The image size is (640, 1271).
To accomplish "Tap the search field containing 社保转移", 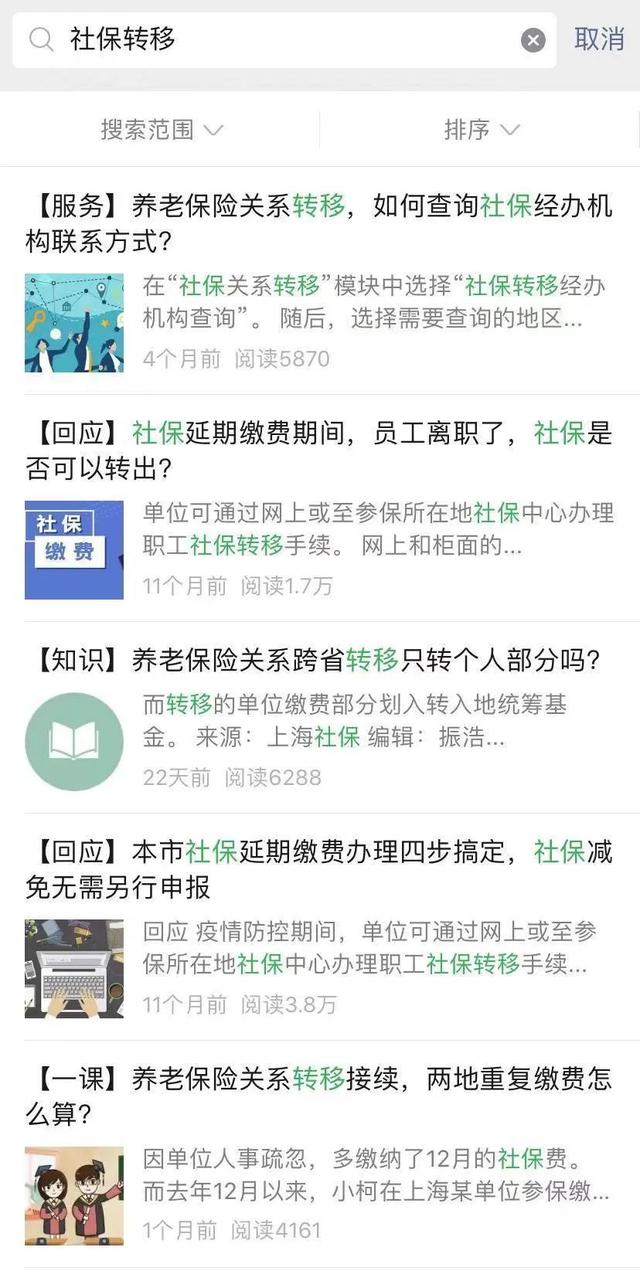I will [x=284, y=40].
